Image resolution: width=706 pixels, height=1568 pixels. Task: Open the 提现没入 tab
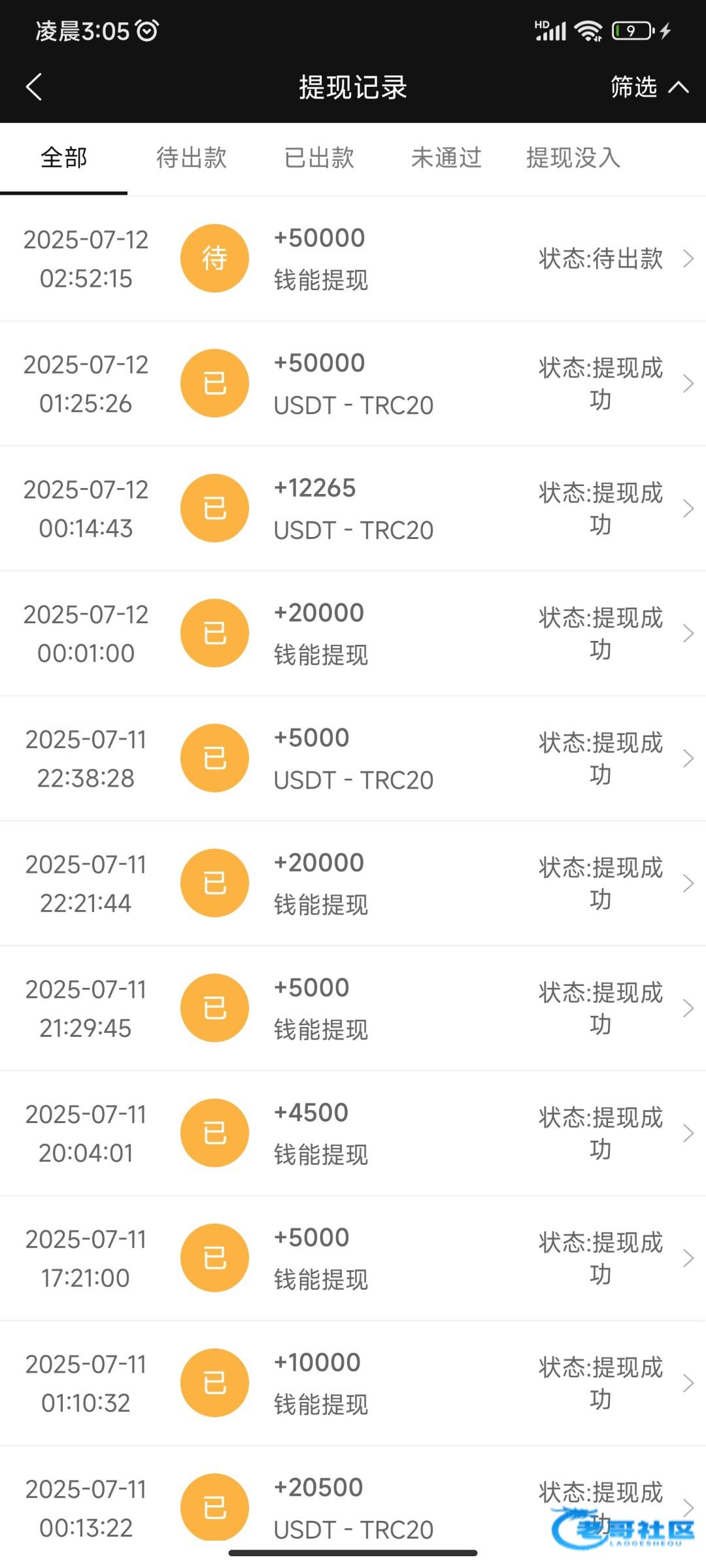573,158
